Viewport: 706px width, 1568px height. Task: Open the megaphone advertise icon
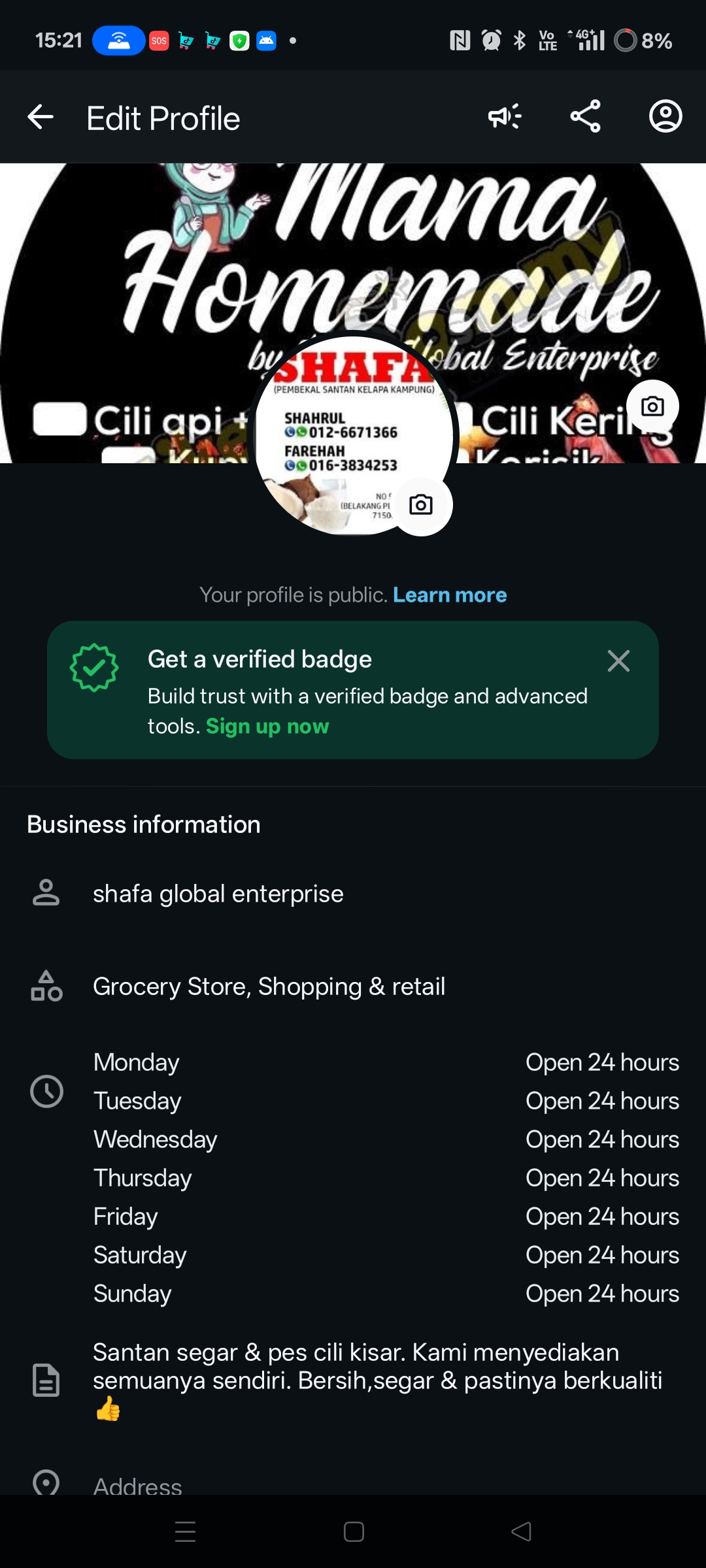[504, 118]
